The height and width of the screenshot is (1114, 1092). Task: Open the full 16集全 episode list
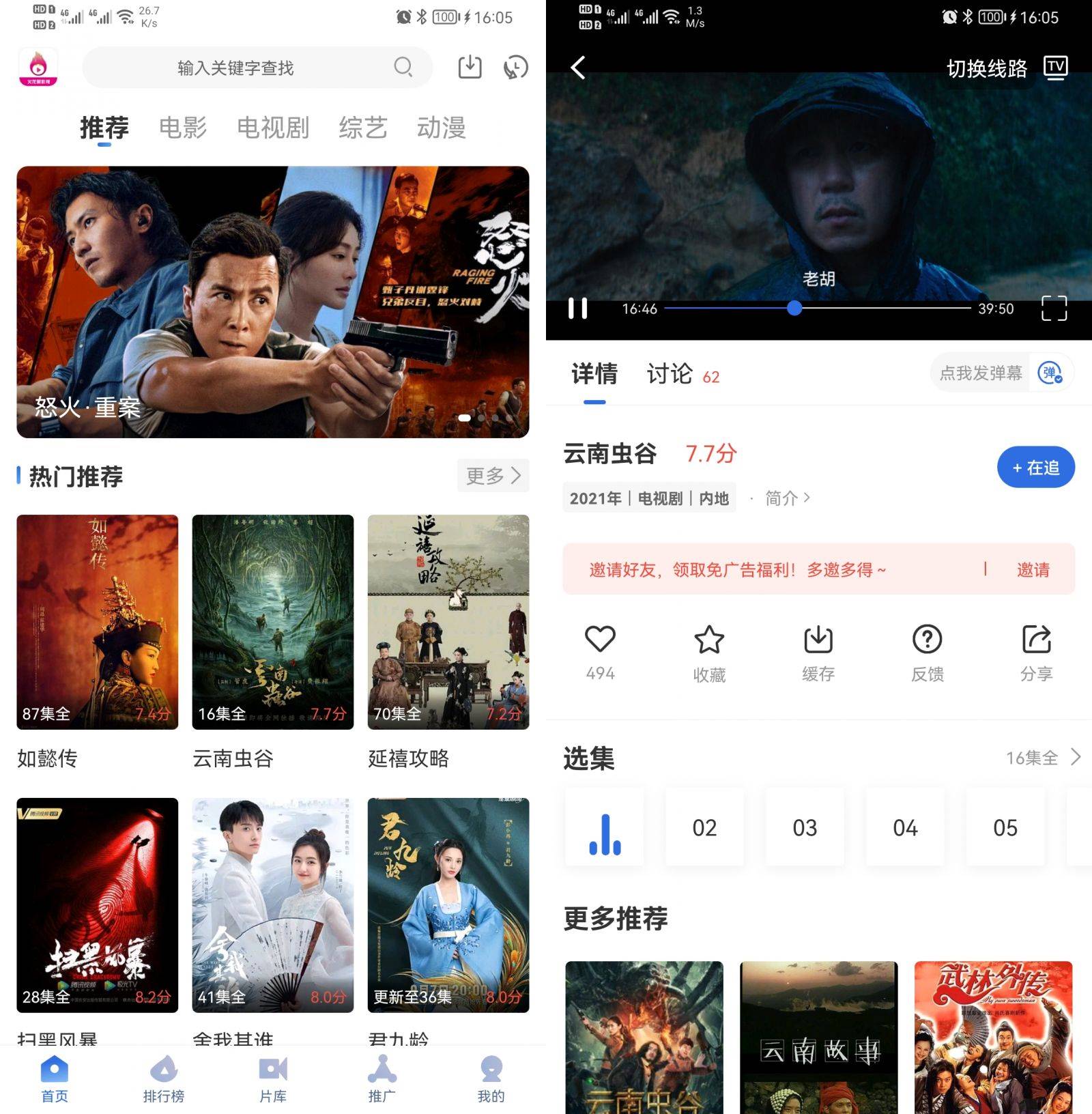click(1037, 758)
